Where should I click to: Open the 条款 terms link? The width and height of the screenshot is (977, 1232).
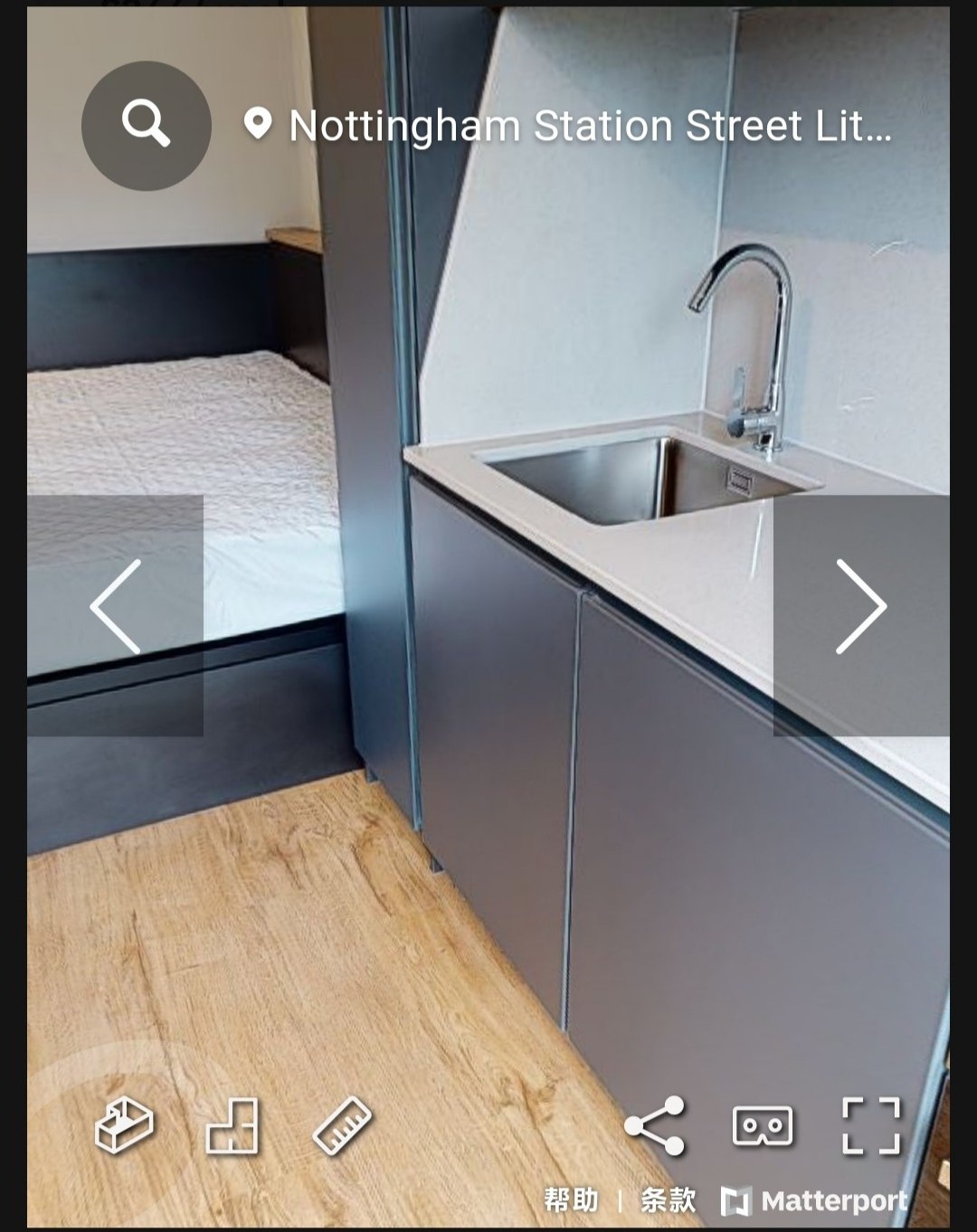coord(668,1200)
